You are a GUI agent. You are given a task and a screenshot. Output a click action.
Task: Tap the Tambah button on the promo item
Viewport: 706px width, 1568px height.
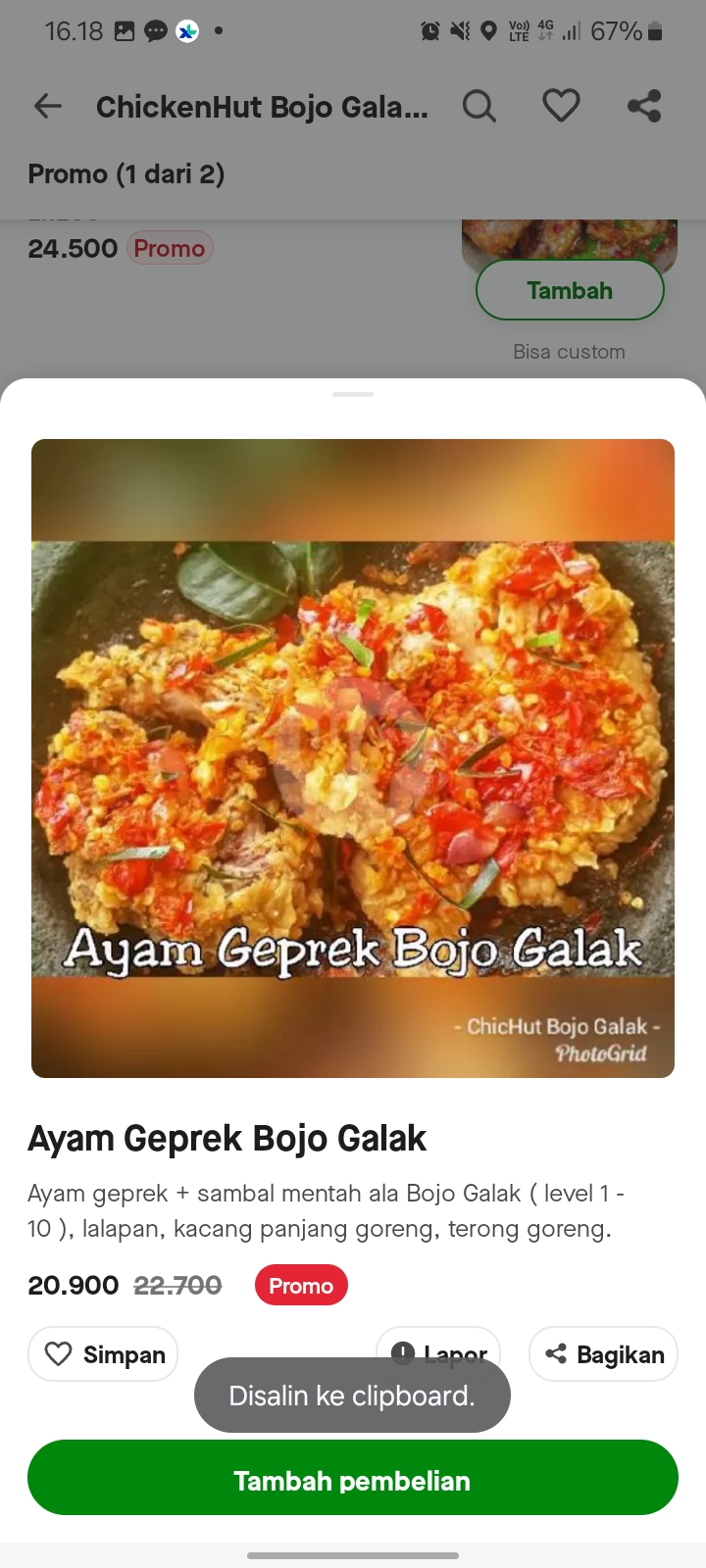coord(570,289)
